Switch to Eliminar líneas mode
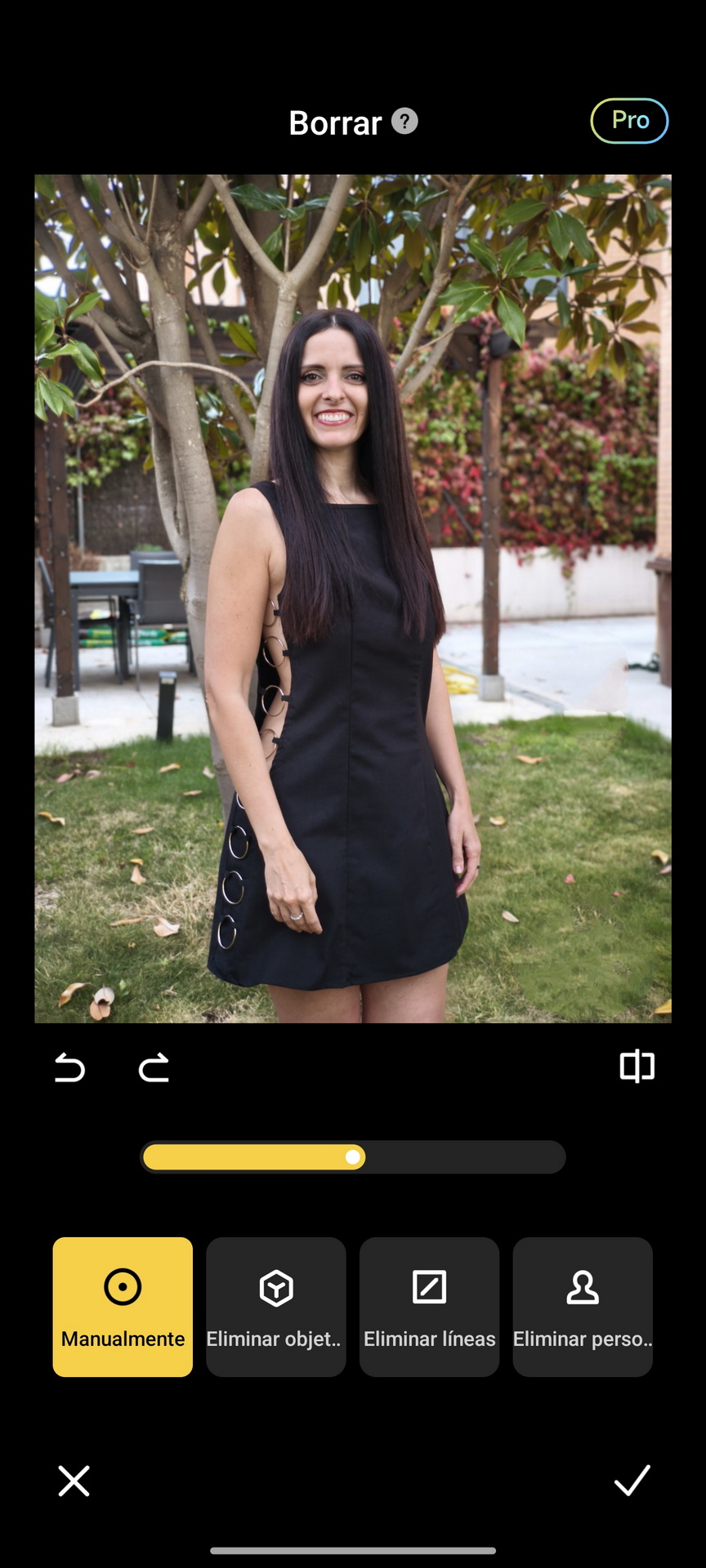The height and width of the screenshot is (1568, 706). 429,1307
